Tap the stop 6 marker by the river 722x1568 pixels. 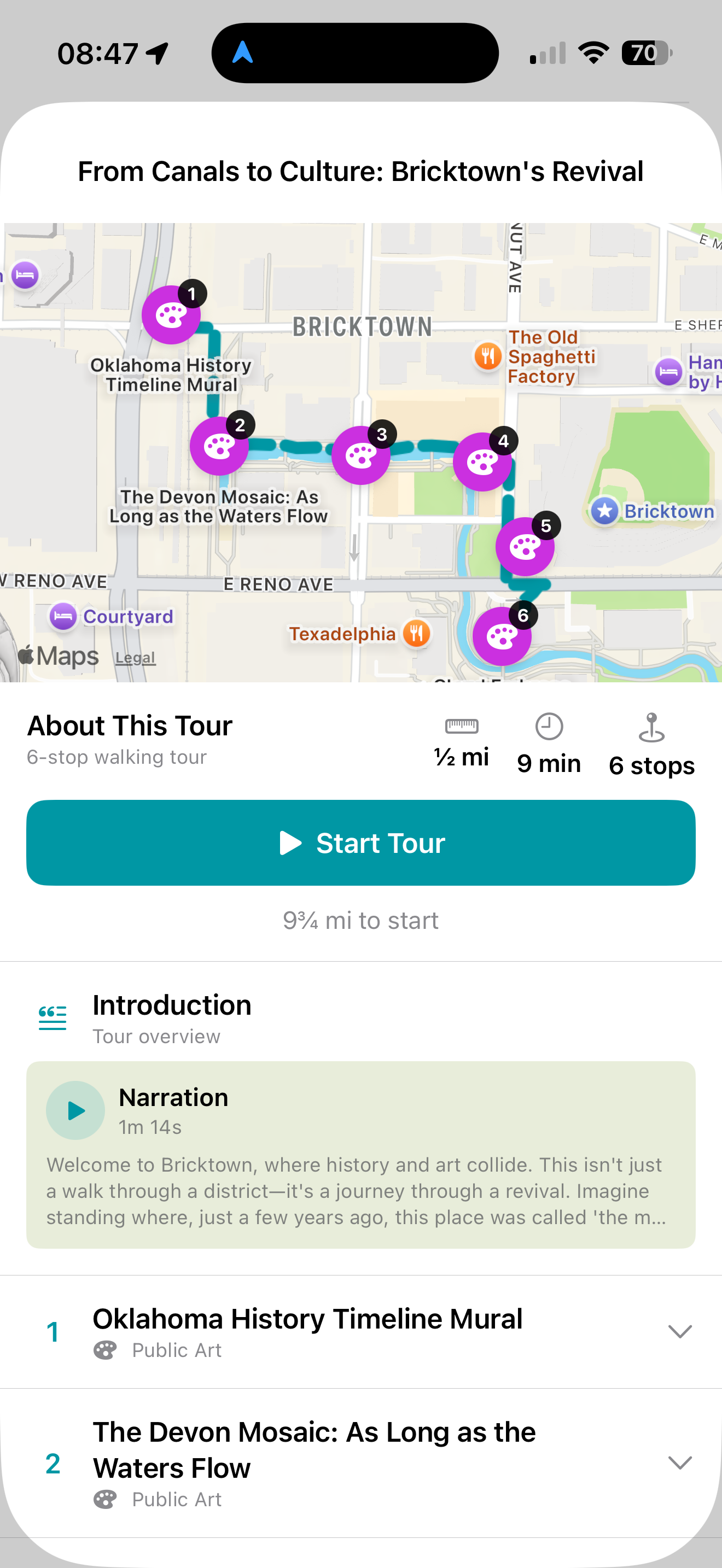[x=502, y=635]
